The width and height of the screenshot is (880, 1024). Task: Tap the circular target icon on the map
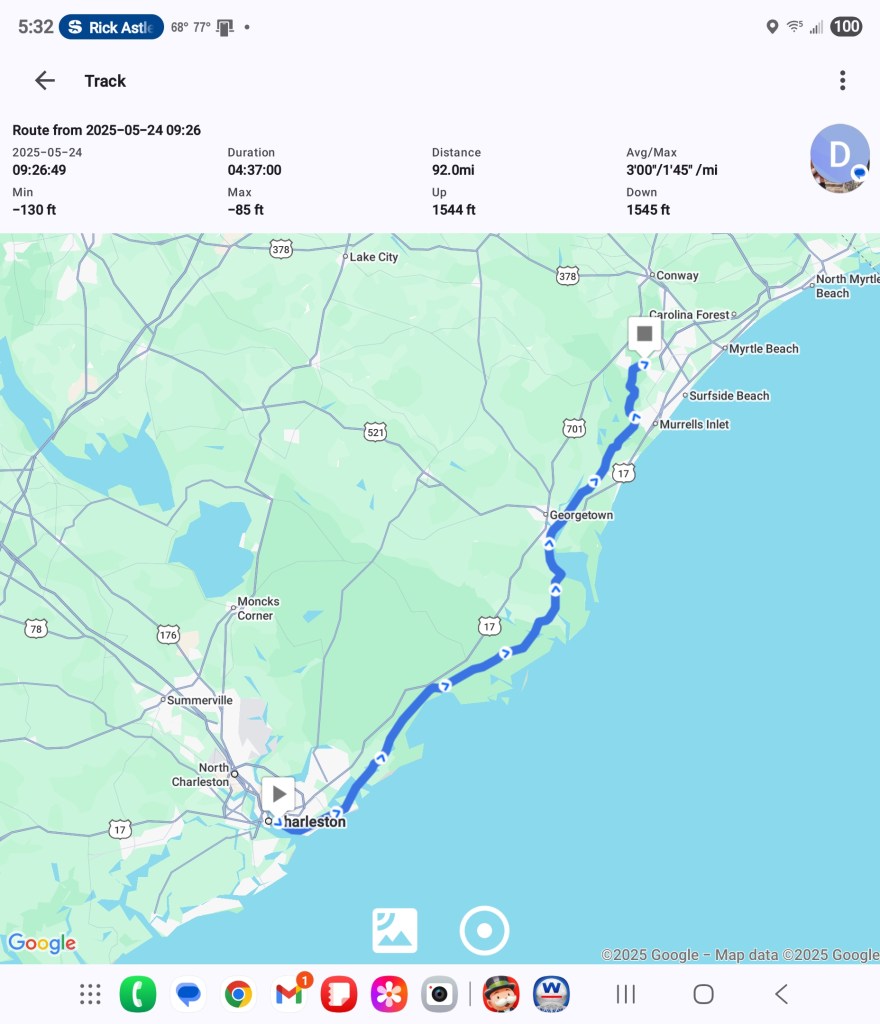point(484,931)
